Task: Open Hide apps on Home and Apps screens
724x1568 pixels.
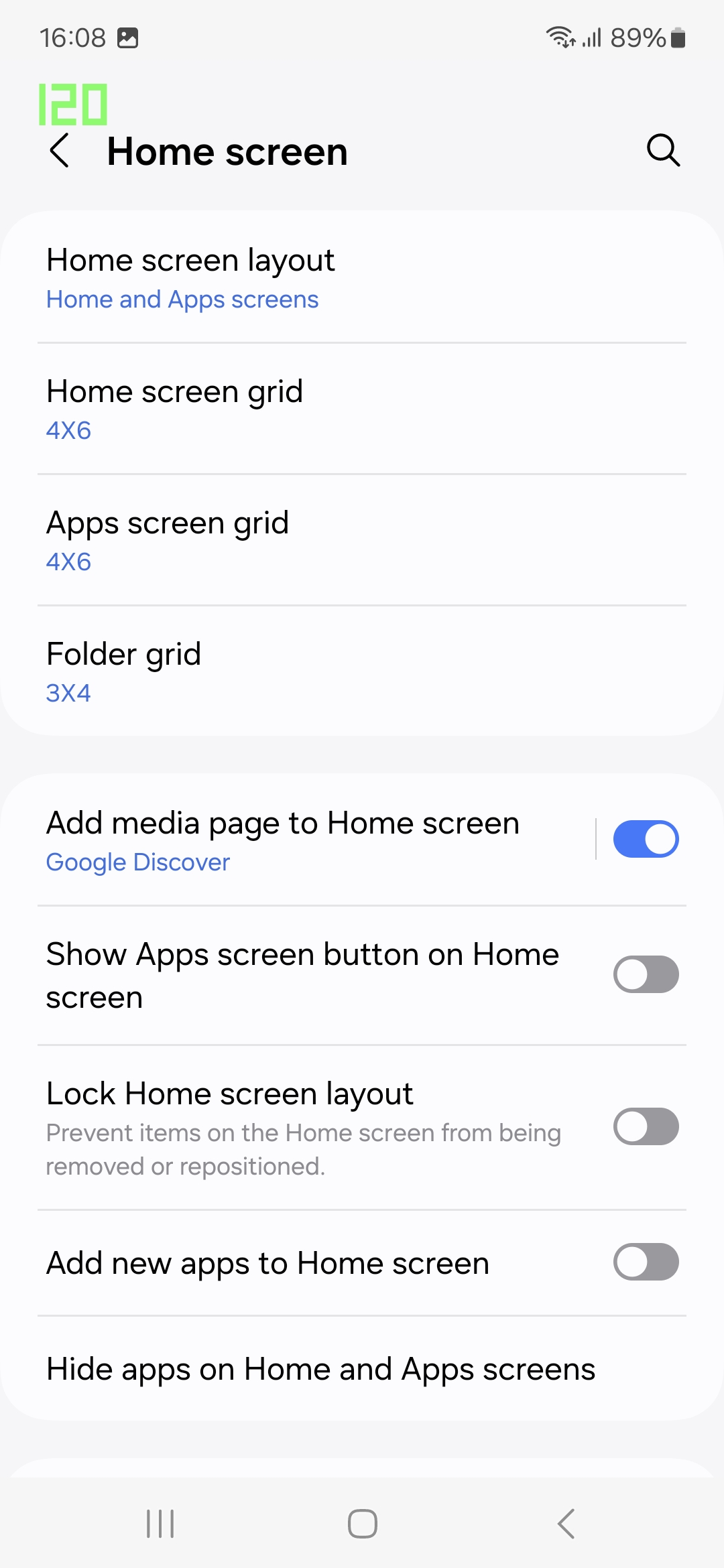Action: point(362,1369)
